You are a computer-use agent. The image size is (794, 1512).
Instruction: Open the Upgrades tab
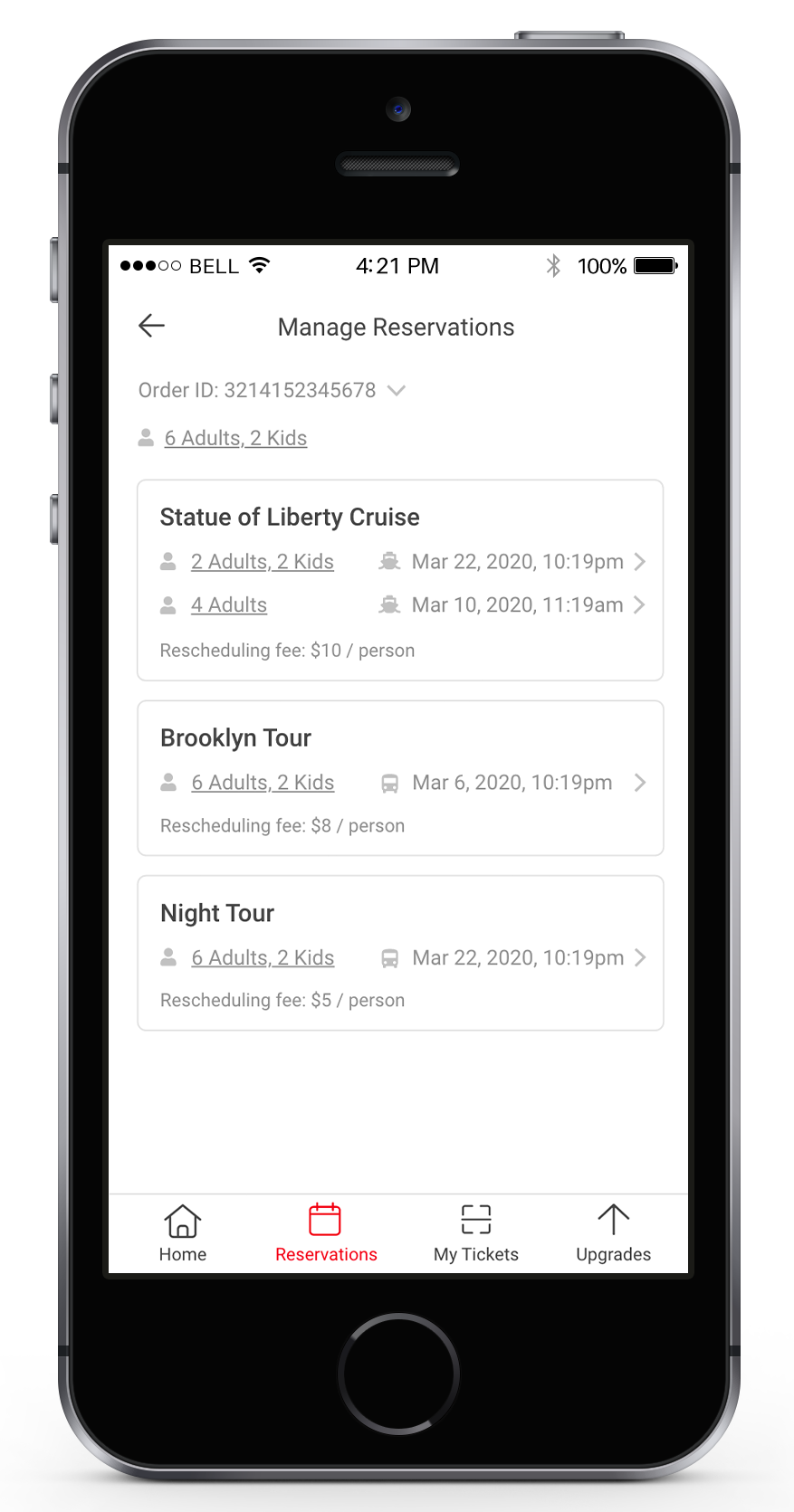point(614,1233)
